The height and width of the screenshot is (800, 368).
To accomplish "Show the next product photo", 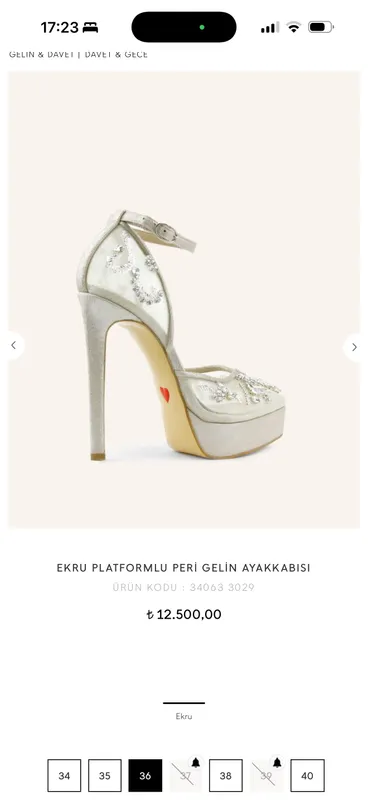I will click(354, 347).
